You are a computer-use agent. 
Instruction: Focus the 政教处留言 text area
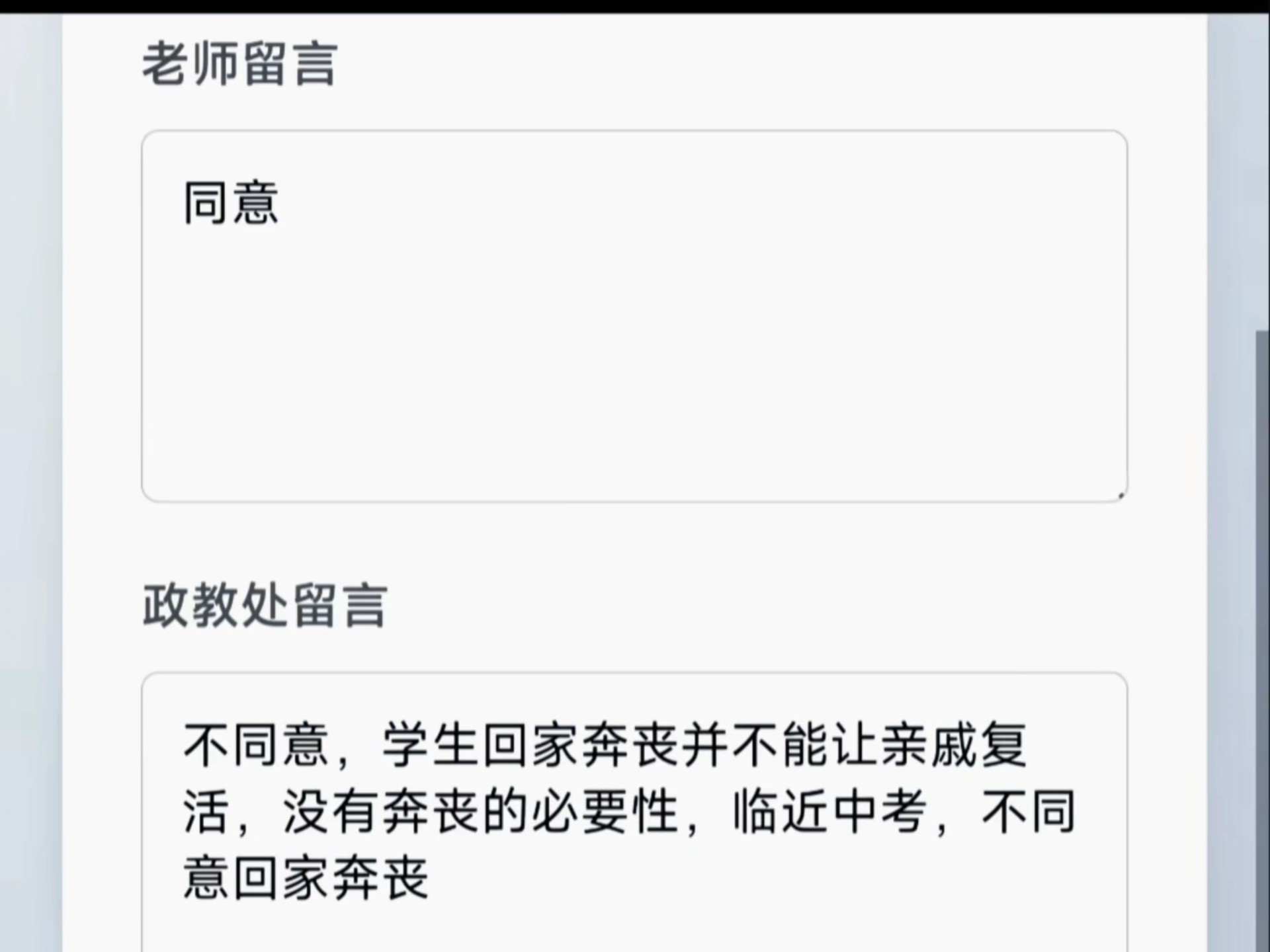[x=634, y=812]
